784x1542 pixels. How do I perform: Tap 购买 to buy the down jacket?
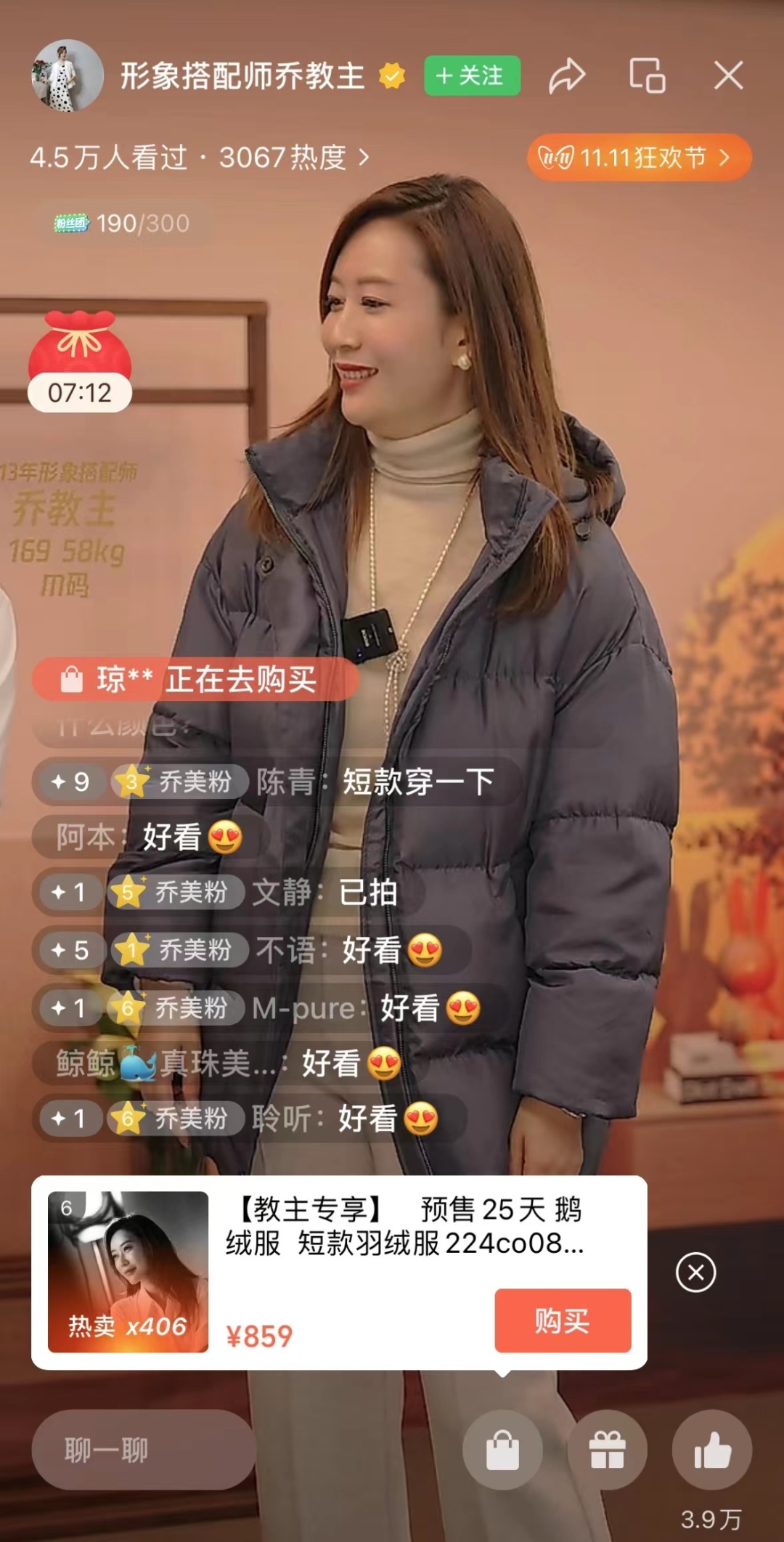click(563, 1320)
